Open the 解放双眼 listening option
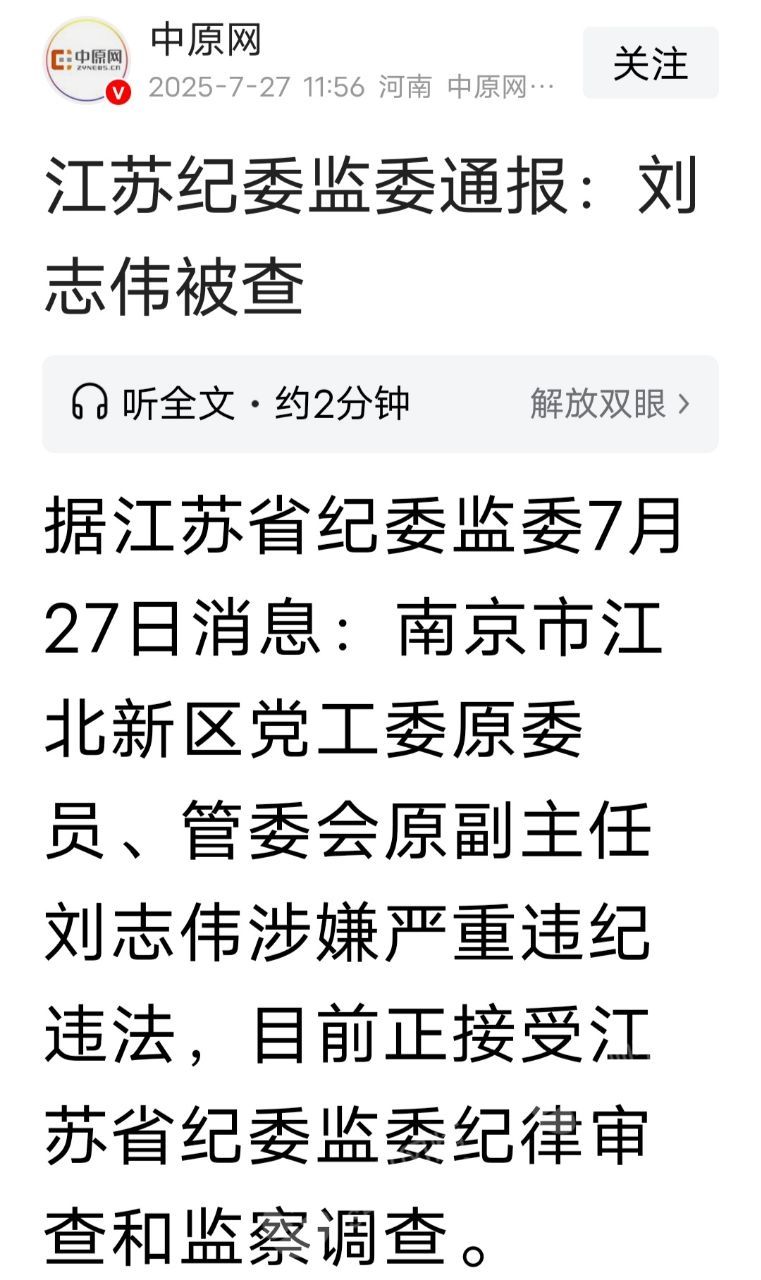The image size is (761, 1280). click(609, 404)
